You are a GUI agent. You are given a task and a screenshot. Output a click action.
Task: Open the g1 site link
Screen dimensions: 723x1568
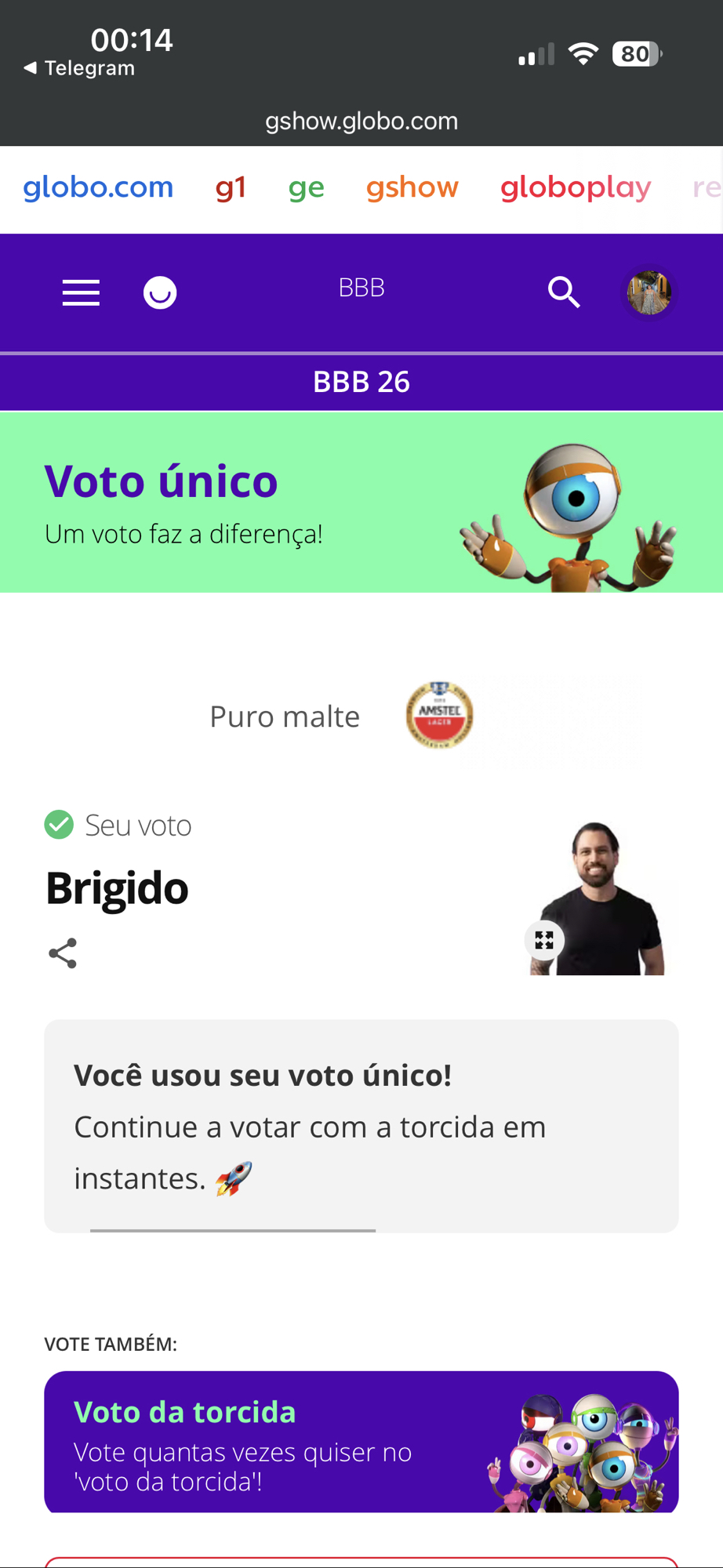tap(231, 187)
